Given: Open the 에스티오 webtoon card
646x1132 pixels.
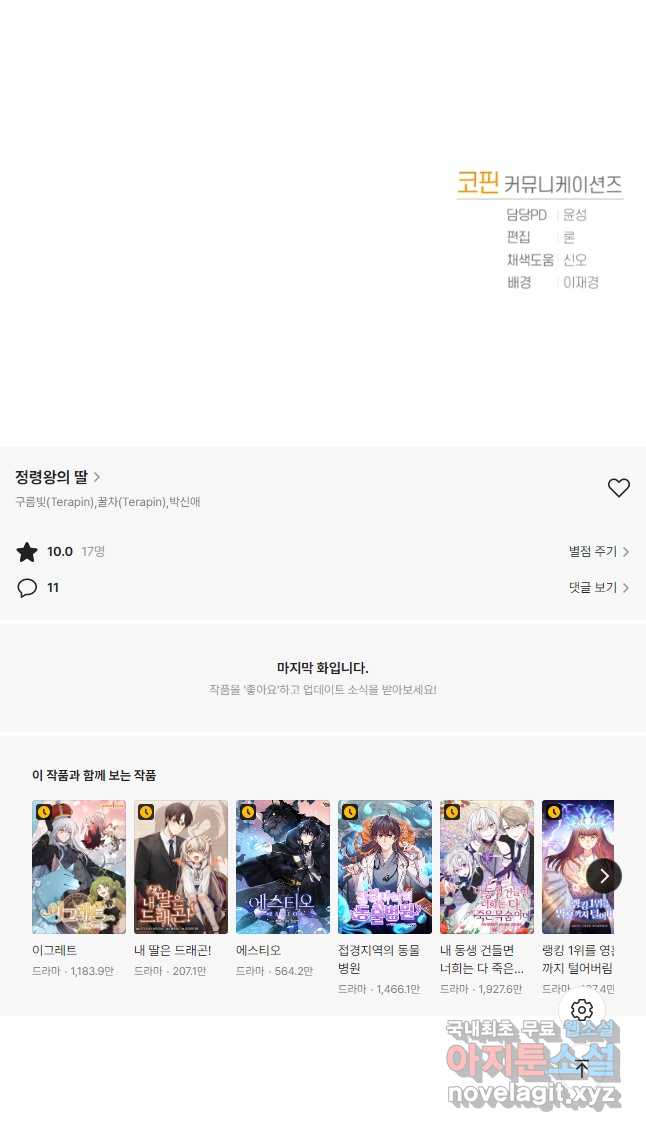Looking at the screenshot, I should point(283,889).
